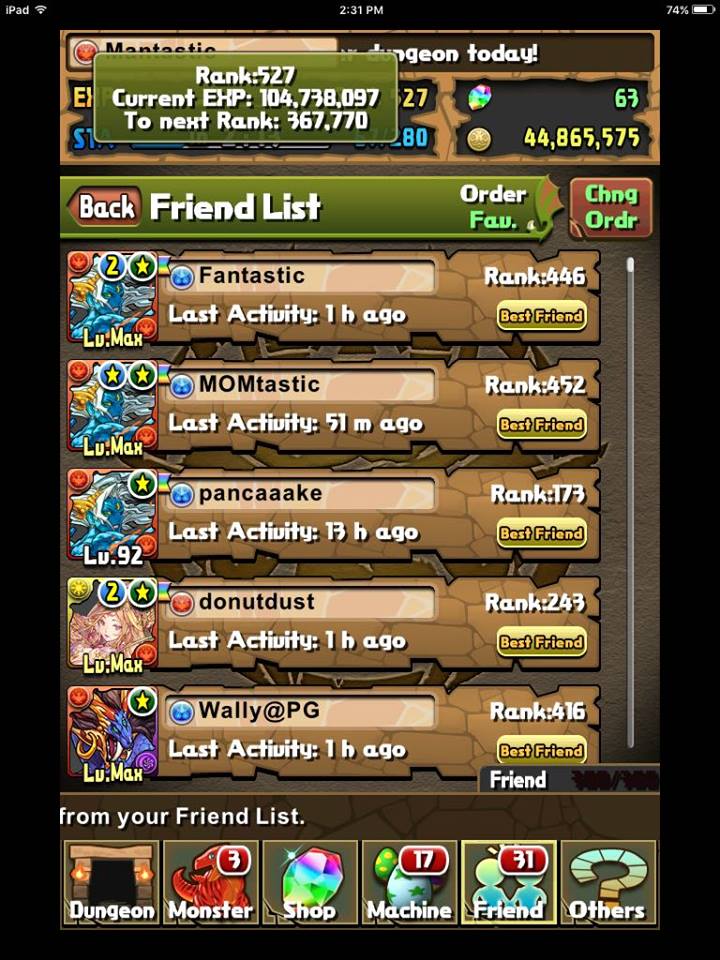
Task: Open the Monster tab
Action: [210, 883]
